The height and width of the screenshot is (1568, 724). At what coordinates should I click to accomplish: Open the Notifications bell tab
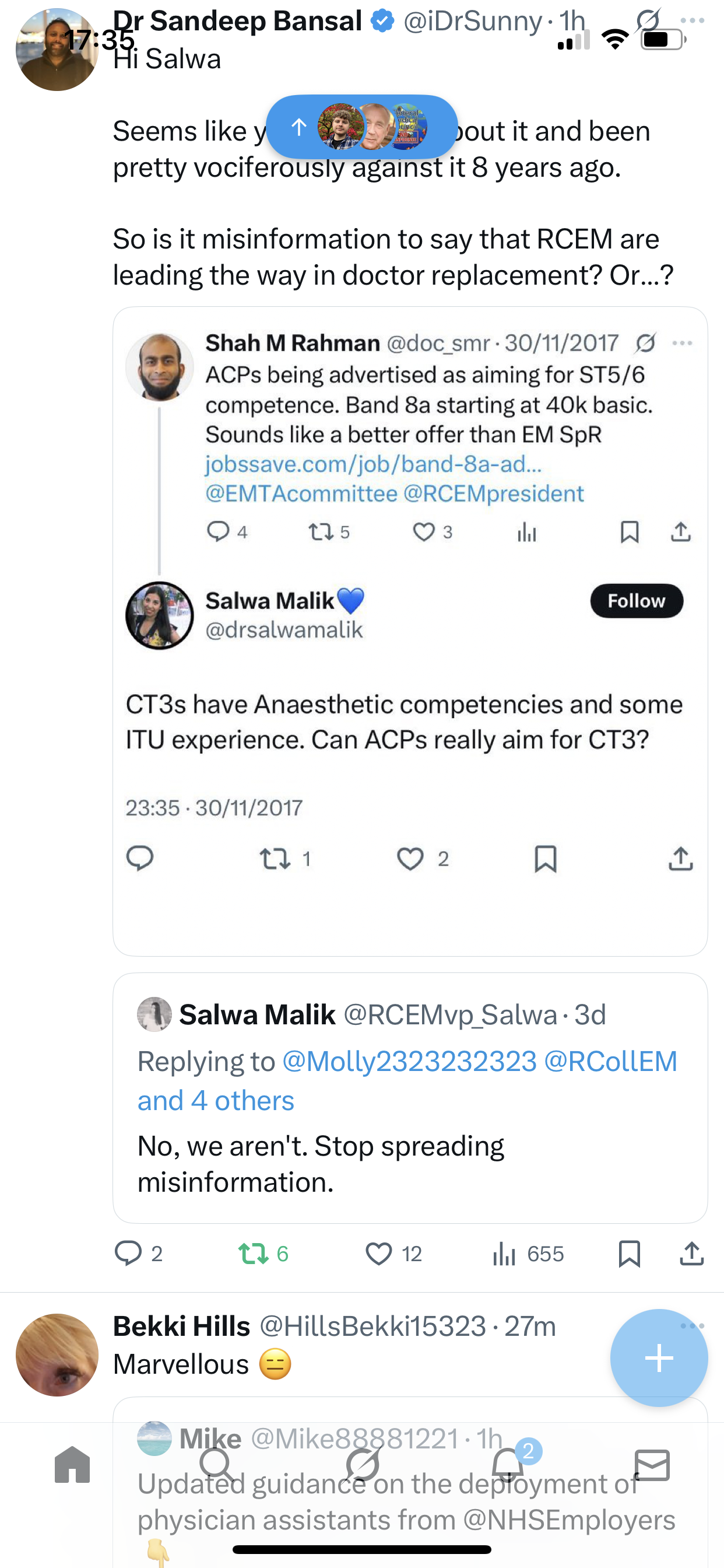click(507, 1465)
